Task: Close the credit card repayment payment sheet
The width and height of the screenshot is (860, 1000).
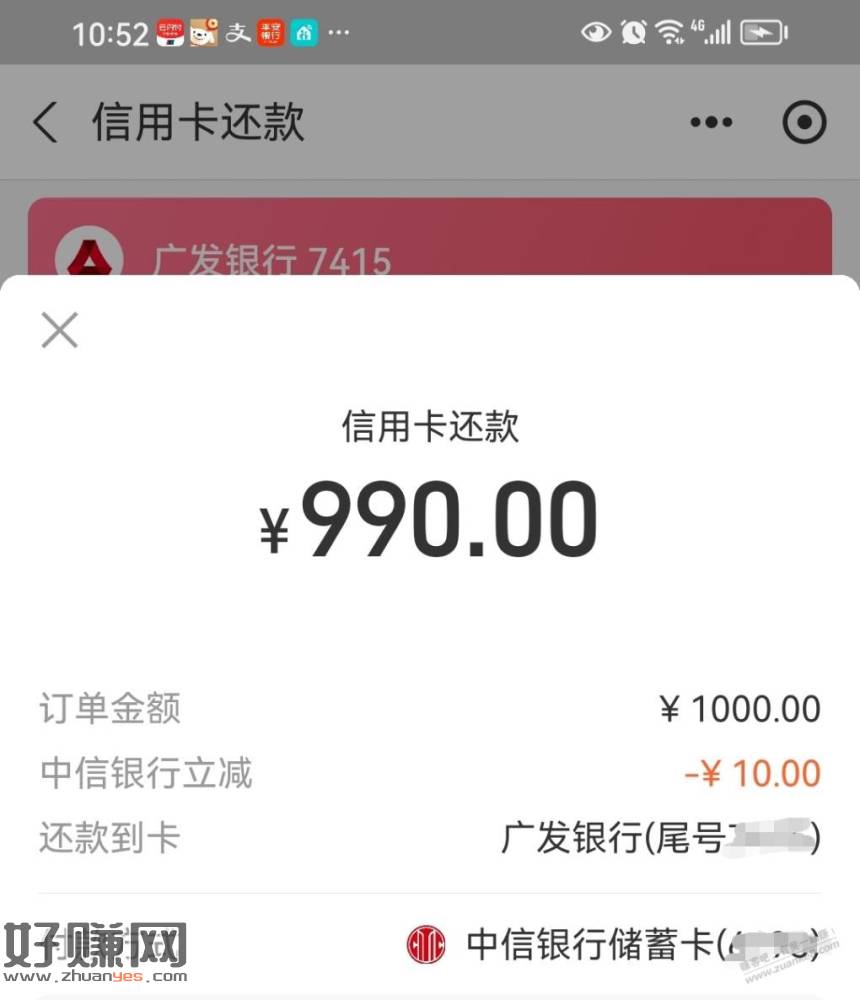Action: 60,329
